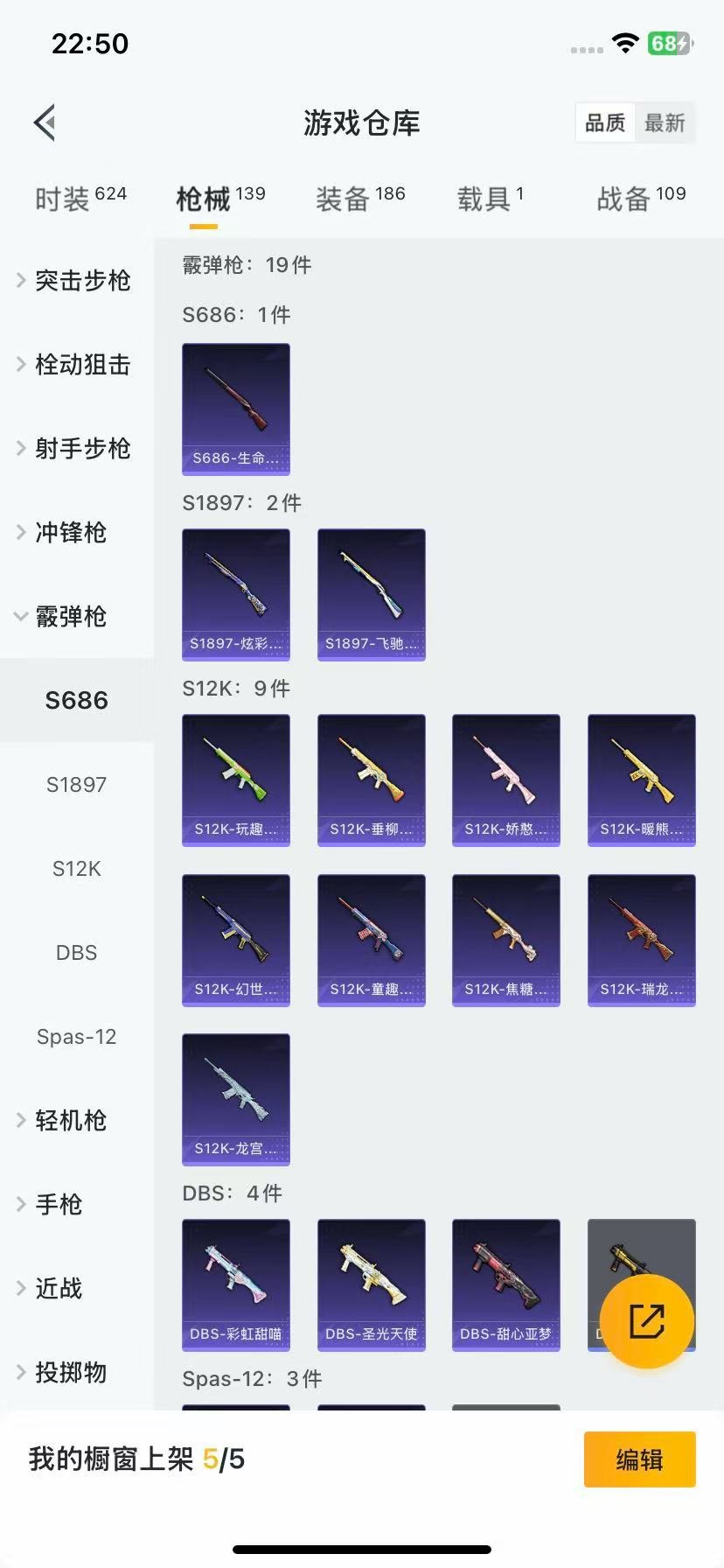Open the DBS-圣光天使 skin tile
This screenshot has height=1568, width=724.
tap(372, 1284)
